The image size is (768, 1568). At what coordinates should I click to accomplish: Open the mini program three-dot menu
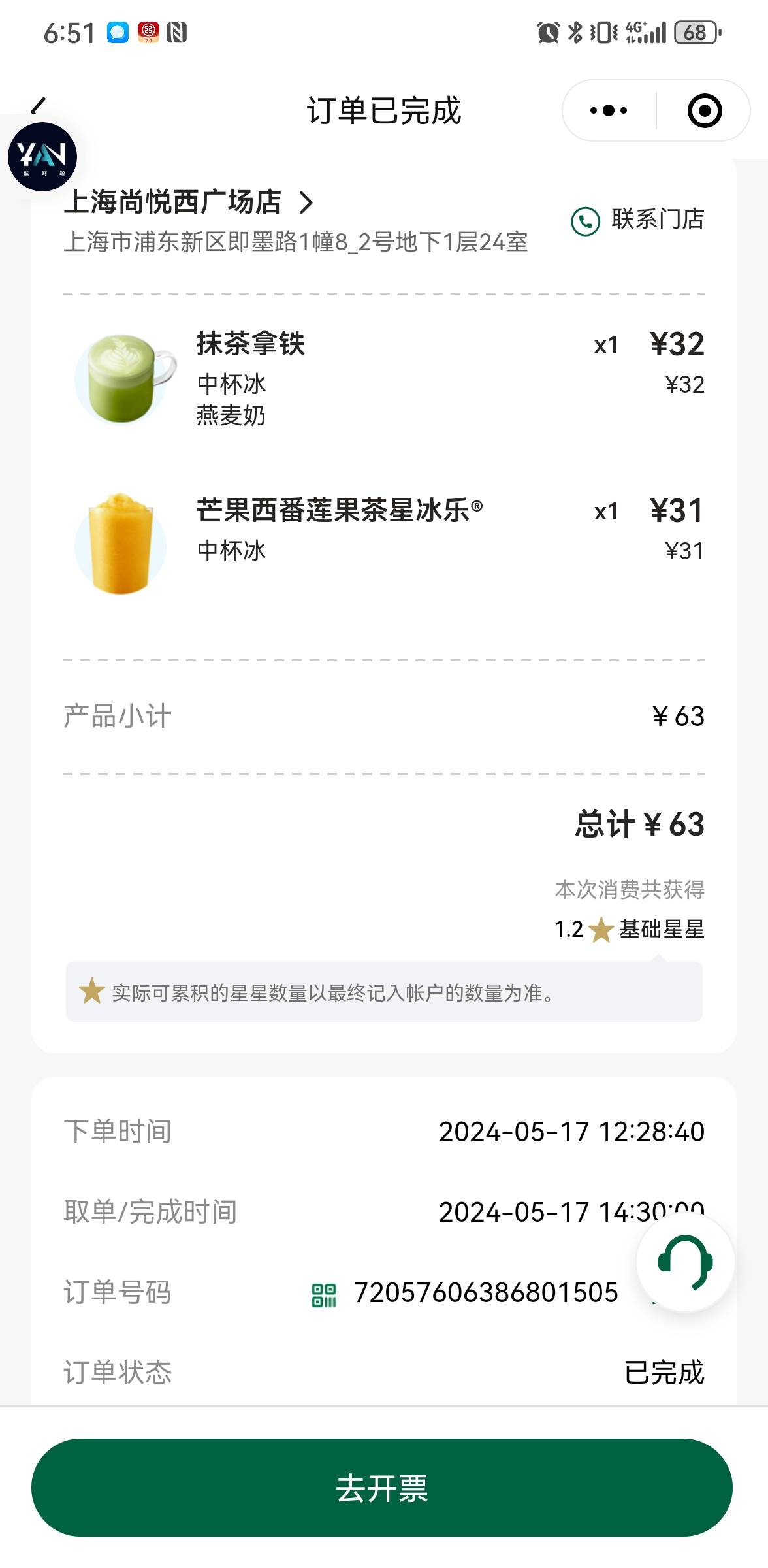point(609,110)
